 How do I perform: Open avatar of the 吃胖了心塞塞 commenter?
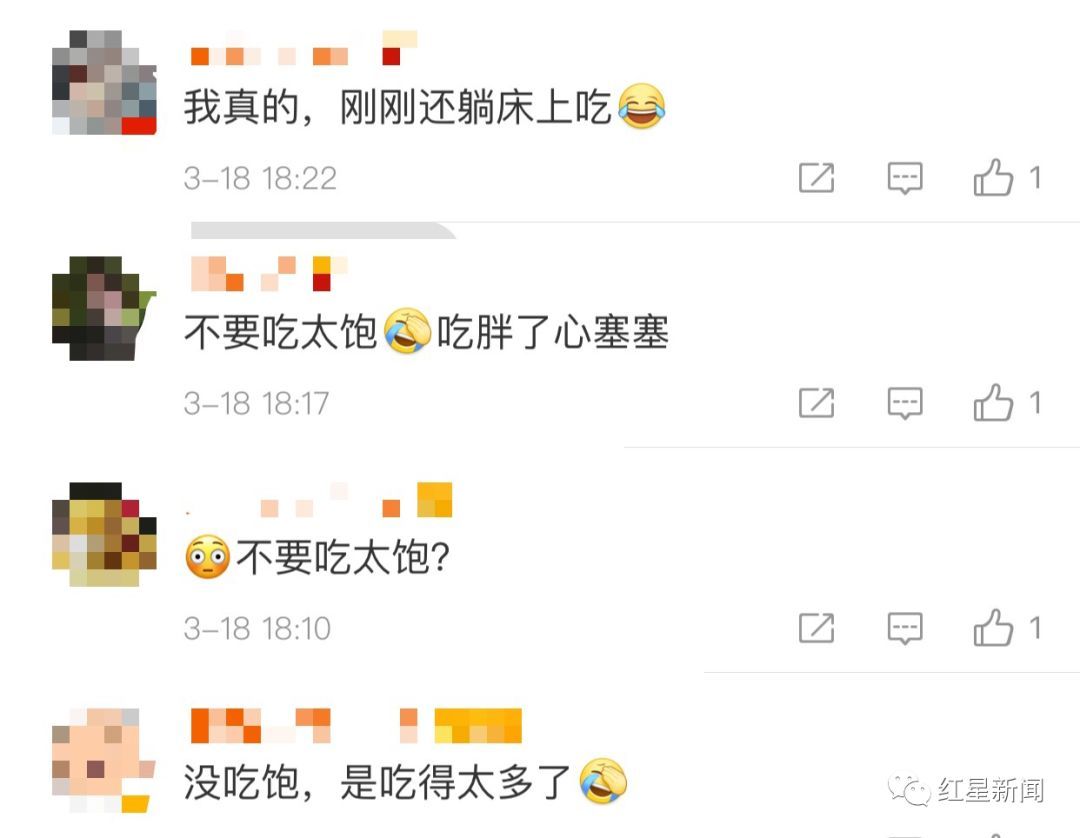click(104, 308)
